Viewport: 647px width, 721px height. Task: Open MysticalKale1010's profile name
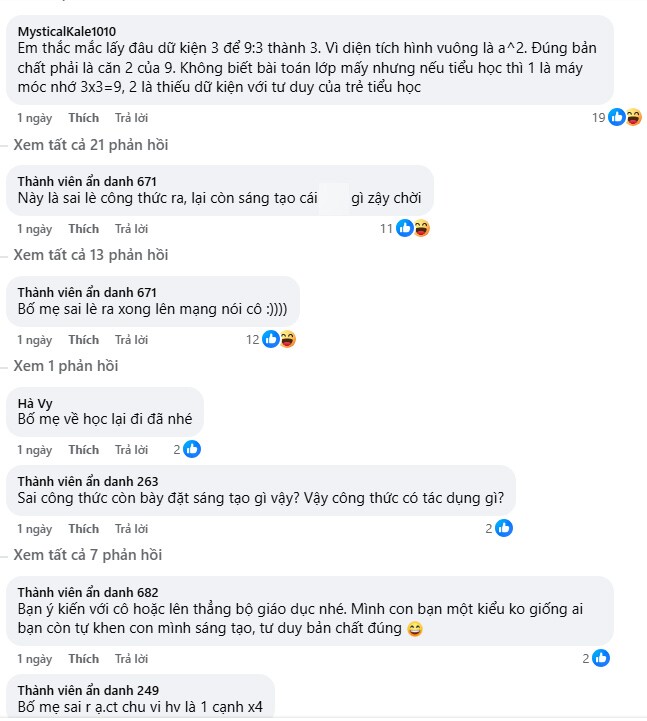[x=67, y=32]
